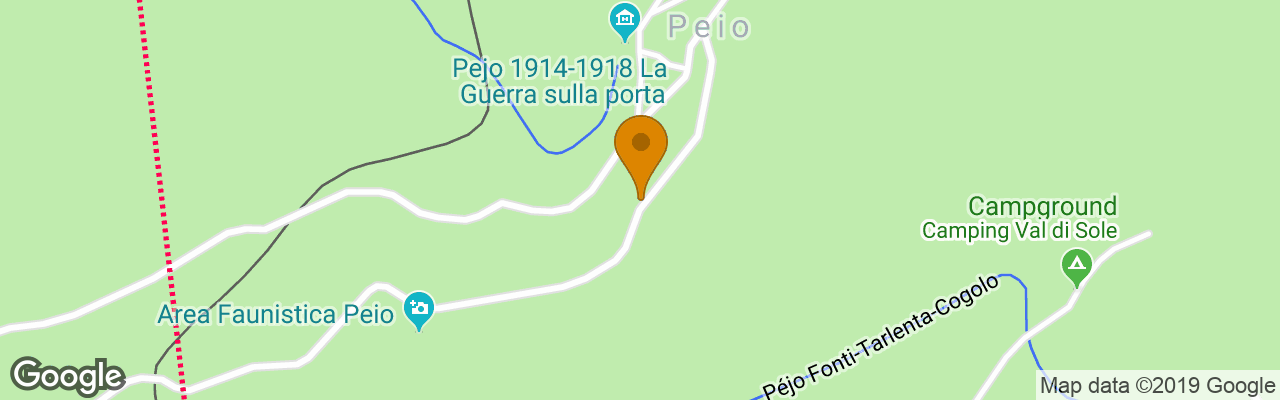Open the Pejo 1914-1918 museum marker
This screenshot has width=1280, height=400.
(x=625, y=20)
